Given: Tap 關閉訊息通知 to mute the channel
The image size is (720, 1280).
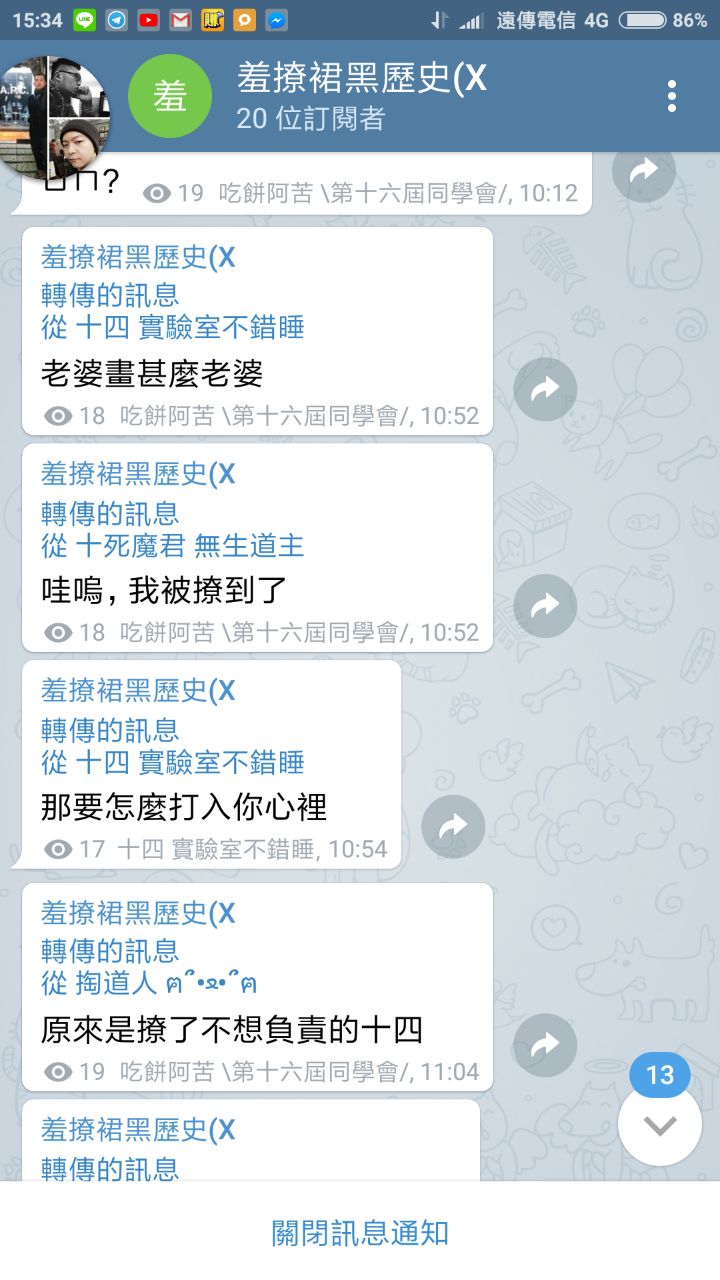Looking at the screenshot, I should pyautogui.click(x=360, y=1232).
